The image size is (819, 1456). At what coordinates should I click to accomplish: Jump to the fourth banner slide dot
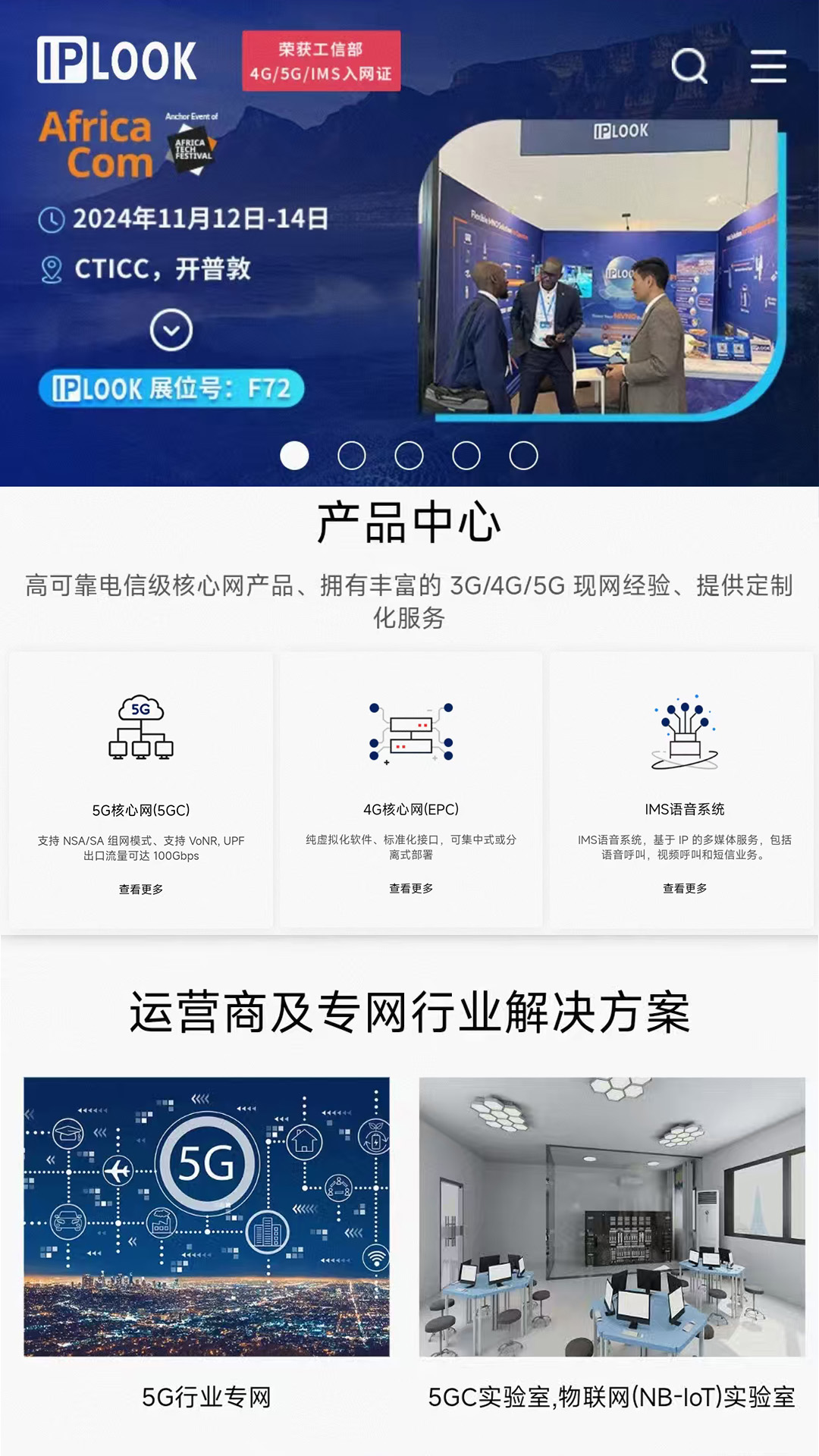(x=466, y=456)
